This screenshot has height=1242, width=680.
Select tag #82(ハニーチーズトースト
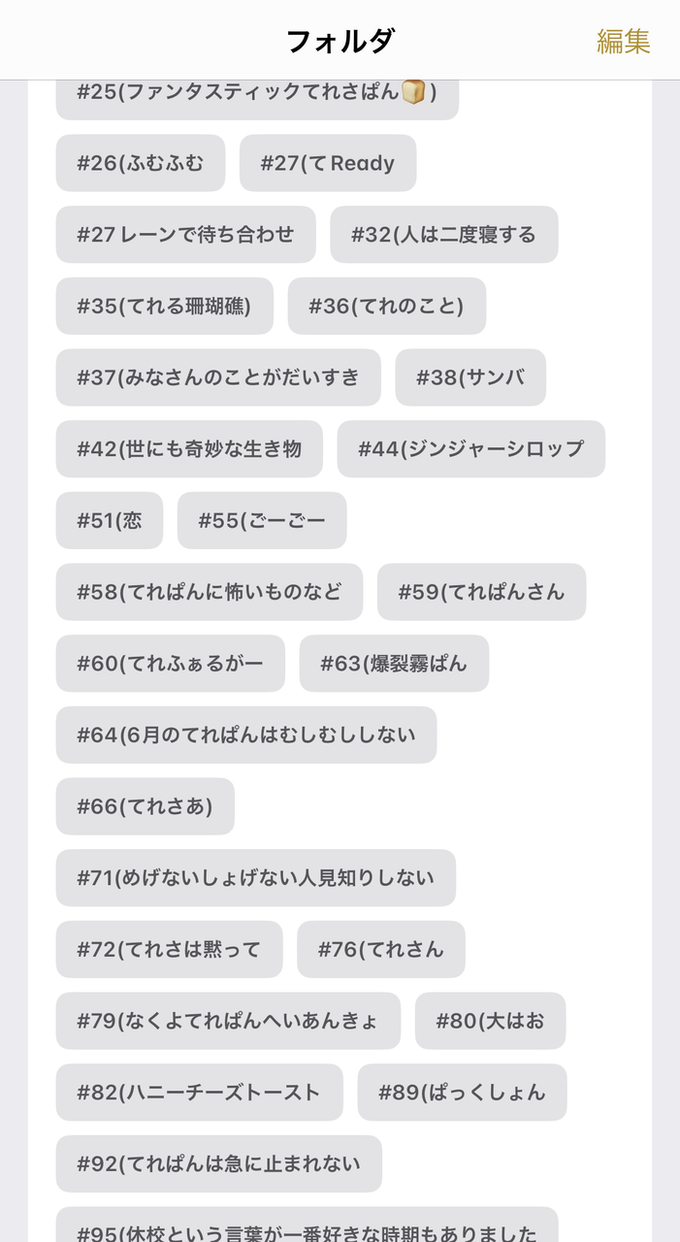pos(199,1092)
